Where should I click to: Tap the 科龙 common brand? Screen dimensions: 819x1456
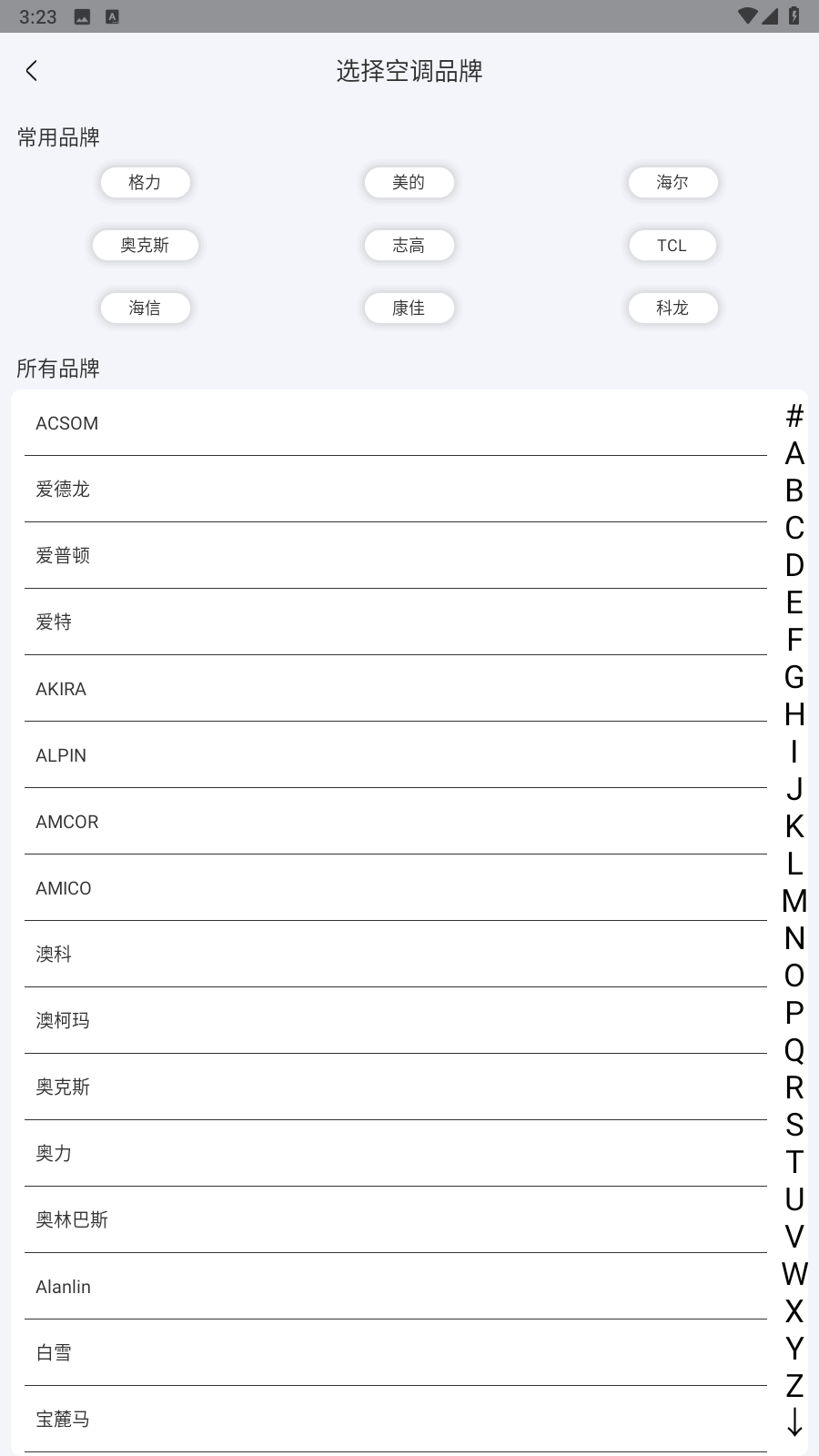point(673,308)
